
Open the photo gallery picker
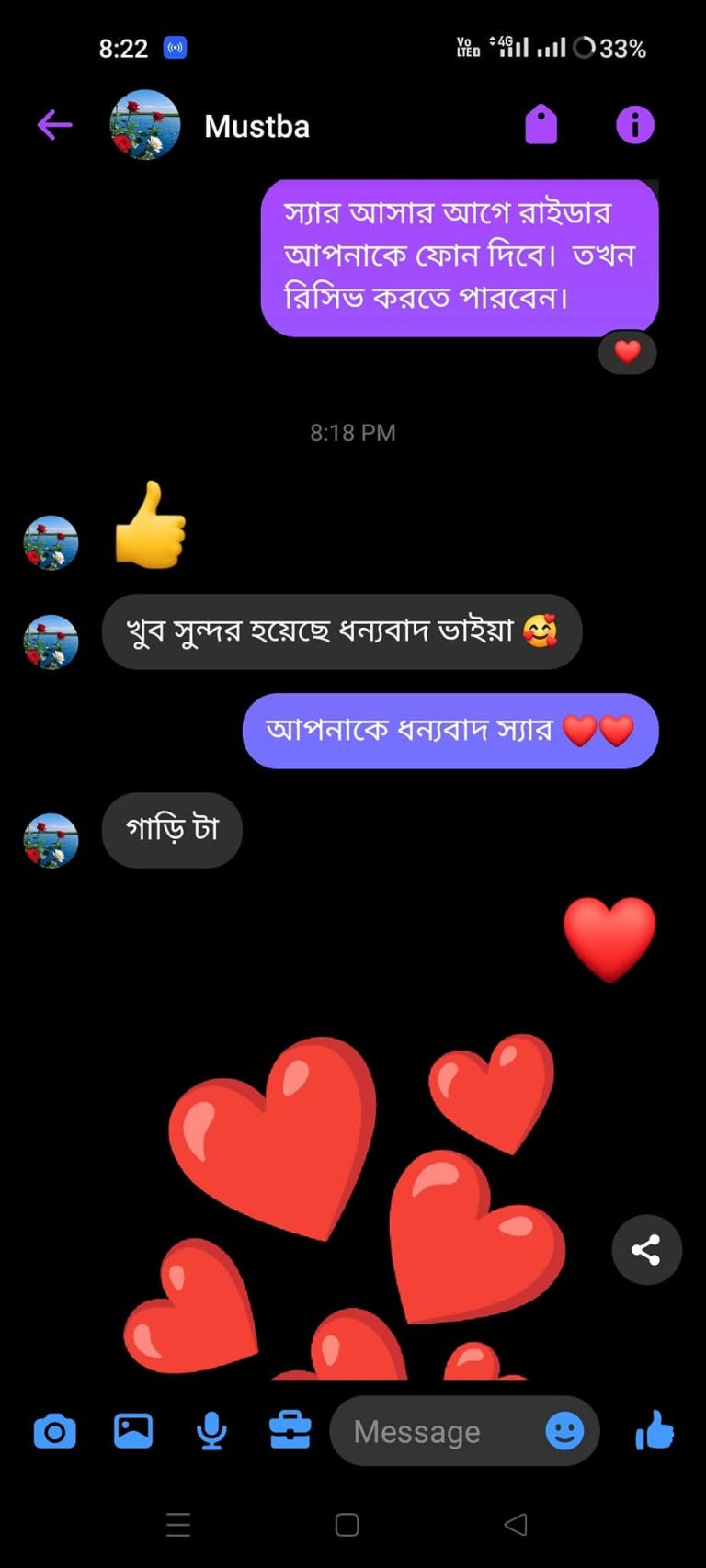pos(133,1431)
